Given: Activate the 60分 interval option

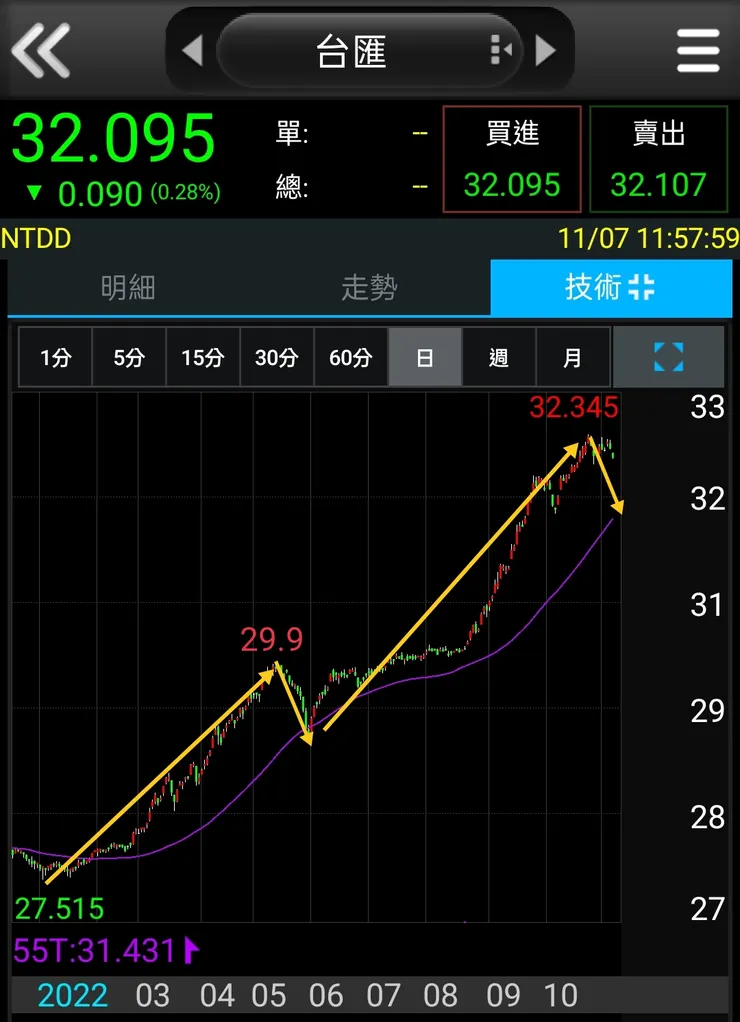Looking at the screenshot, I should 350,357.
